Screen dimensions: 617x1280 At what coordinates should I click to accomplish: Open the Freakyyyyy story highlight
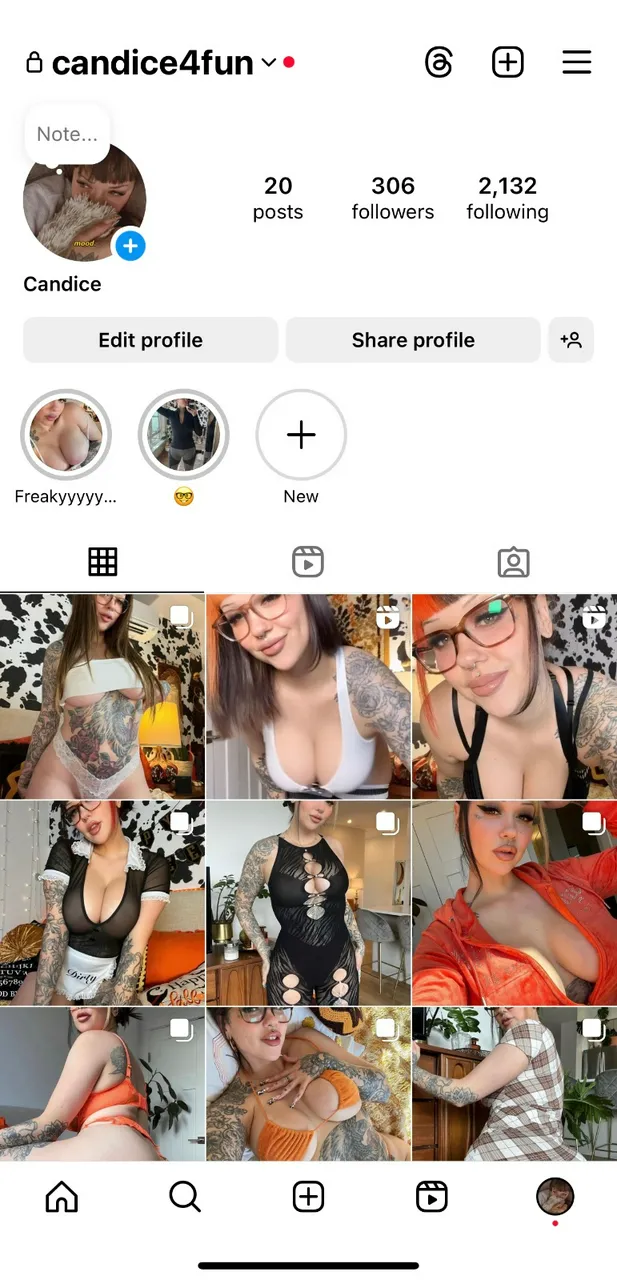pyautogui.click(x=66, y=435)
